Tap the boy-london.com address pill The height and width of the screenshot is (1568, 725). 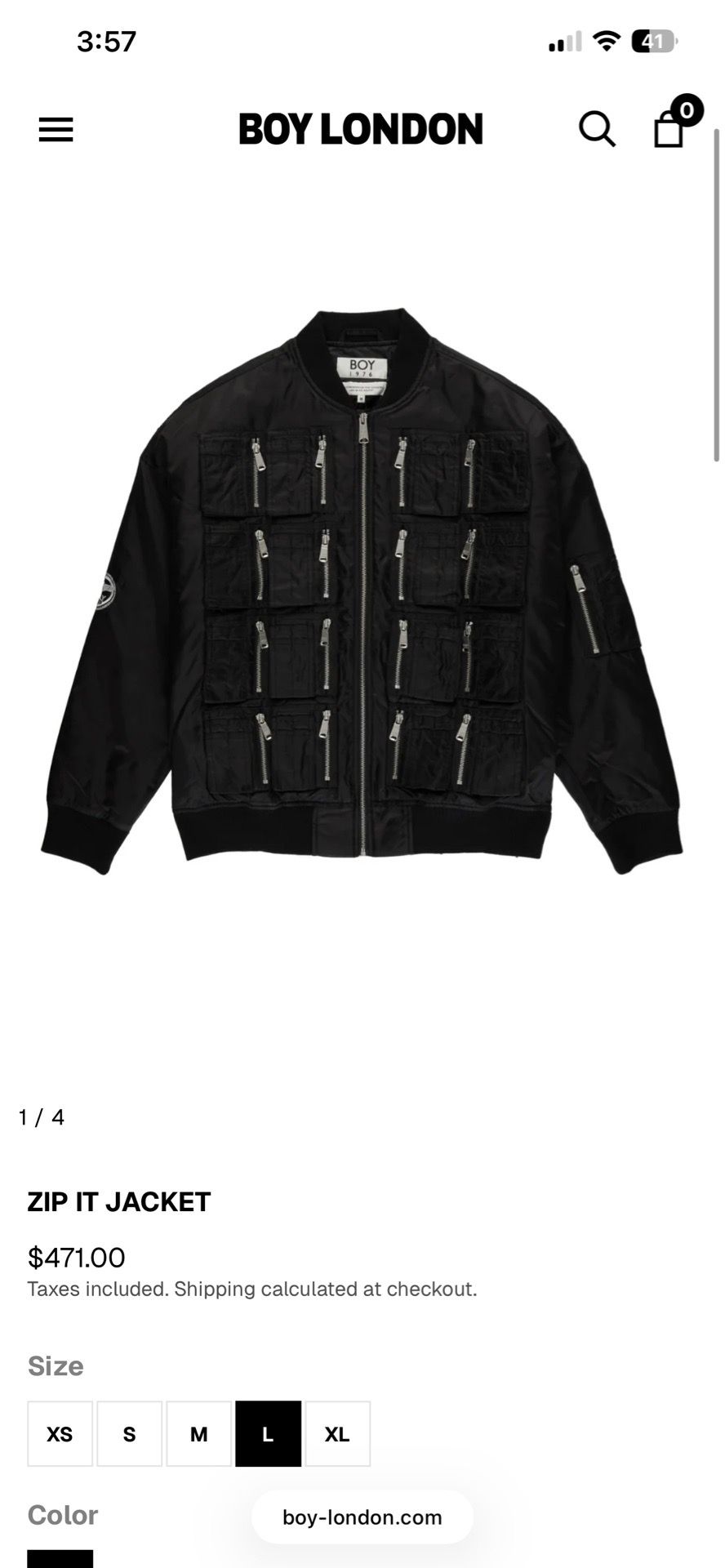[362, 1517]
